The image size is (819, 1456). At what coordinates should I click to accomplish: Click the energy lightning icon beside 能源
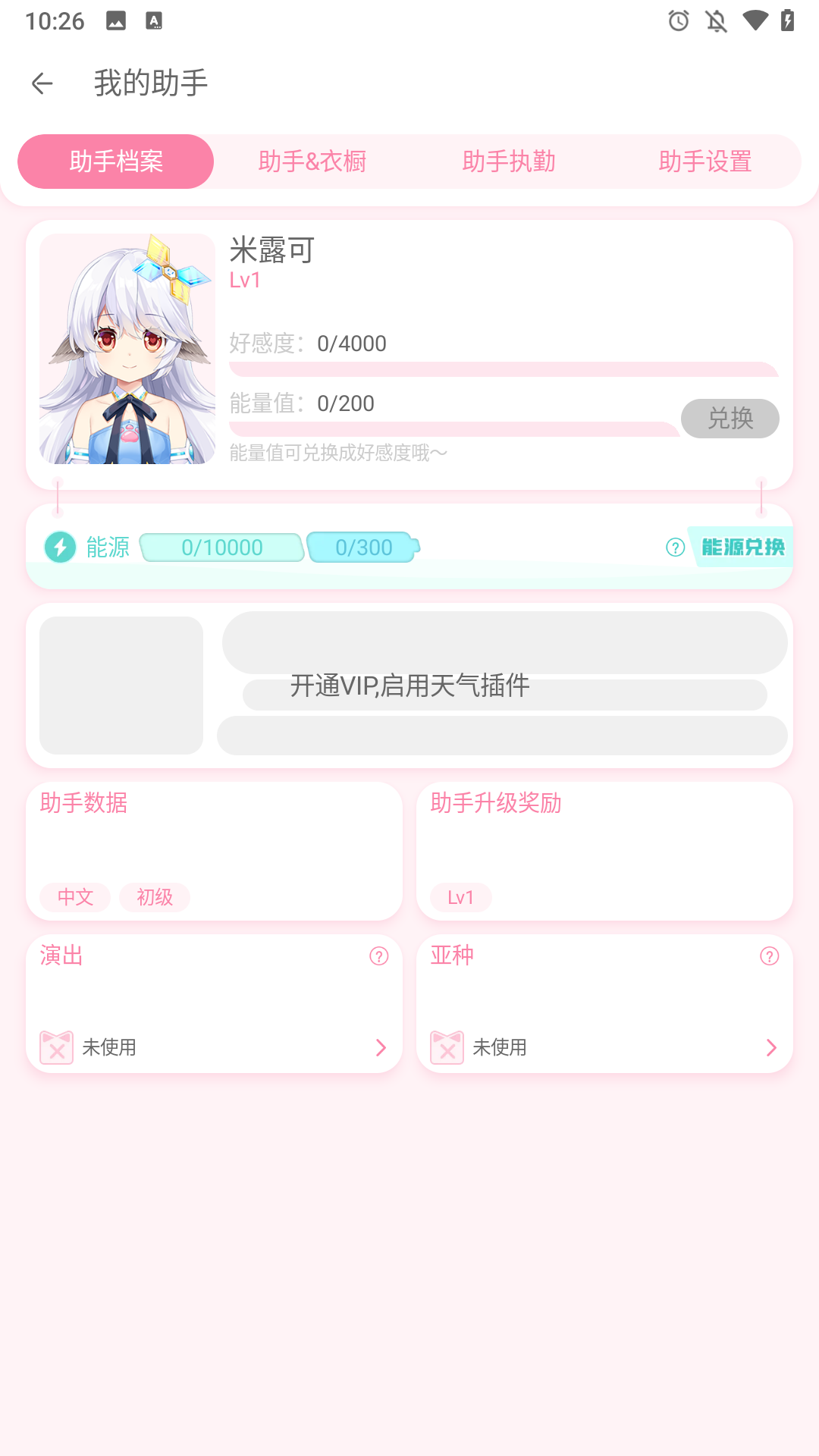(61, 547)
